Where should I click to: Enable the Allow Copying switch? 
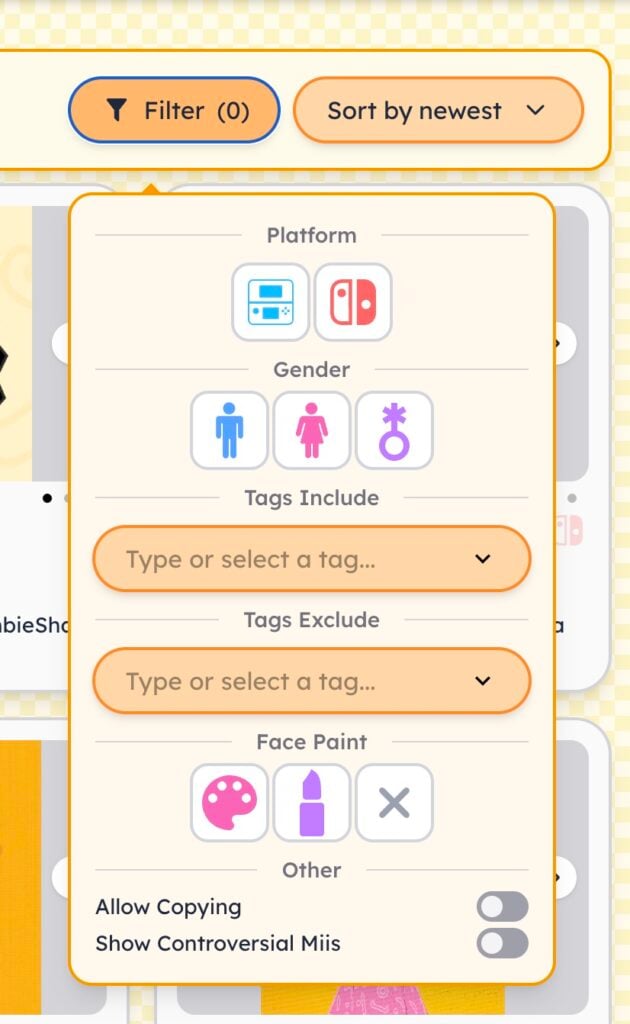point(502,907)
